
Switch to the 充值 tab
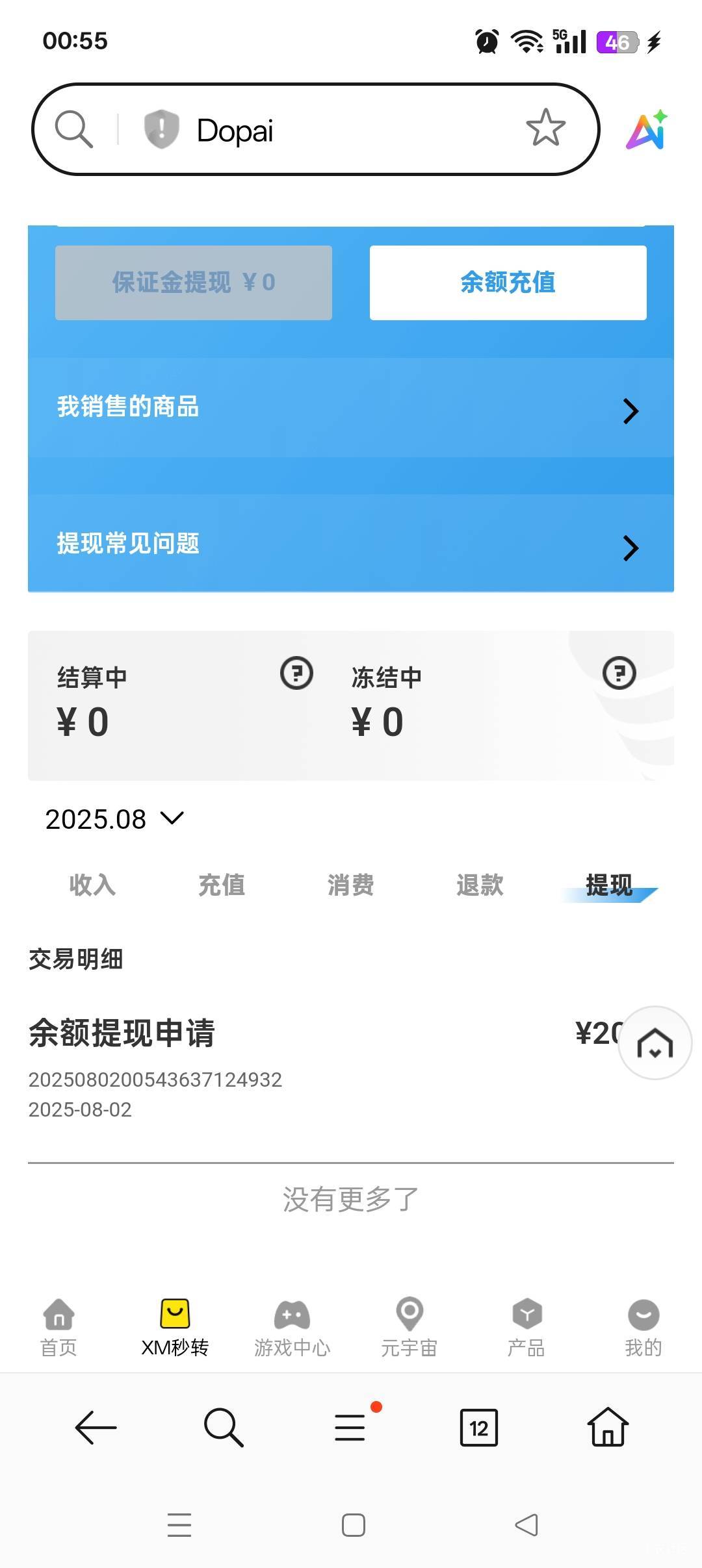pyautogui.click(x=222, y=885)
